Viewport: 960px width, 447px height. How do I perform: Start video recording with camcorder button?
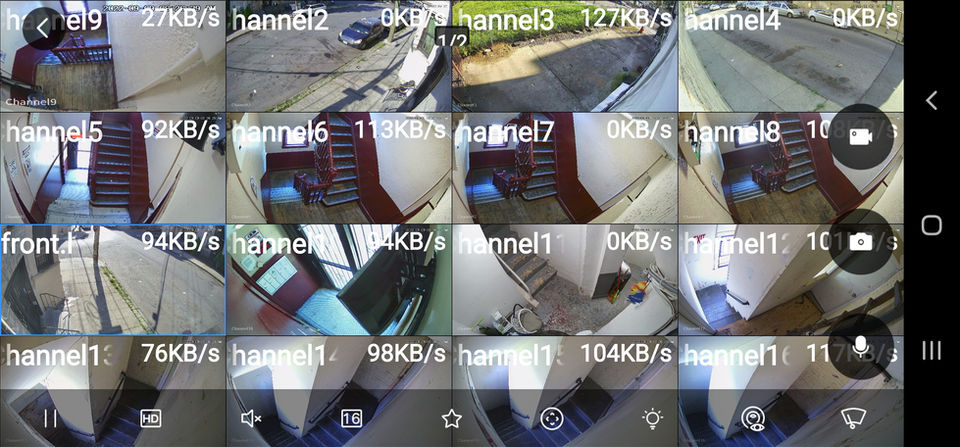(x=860, y=136)
